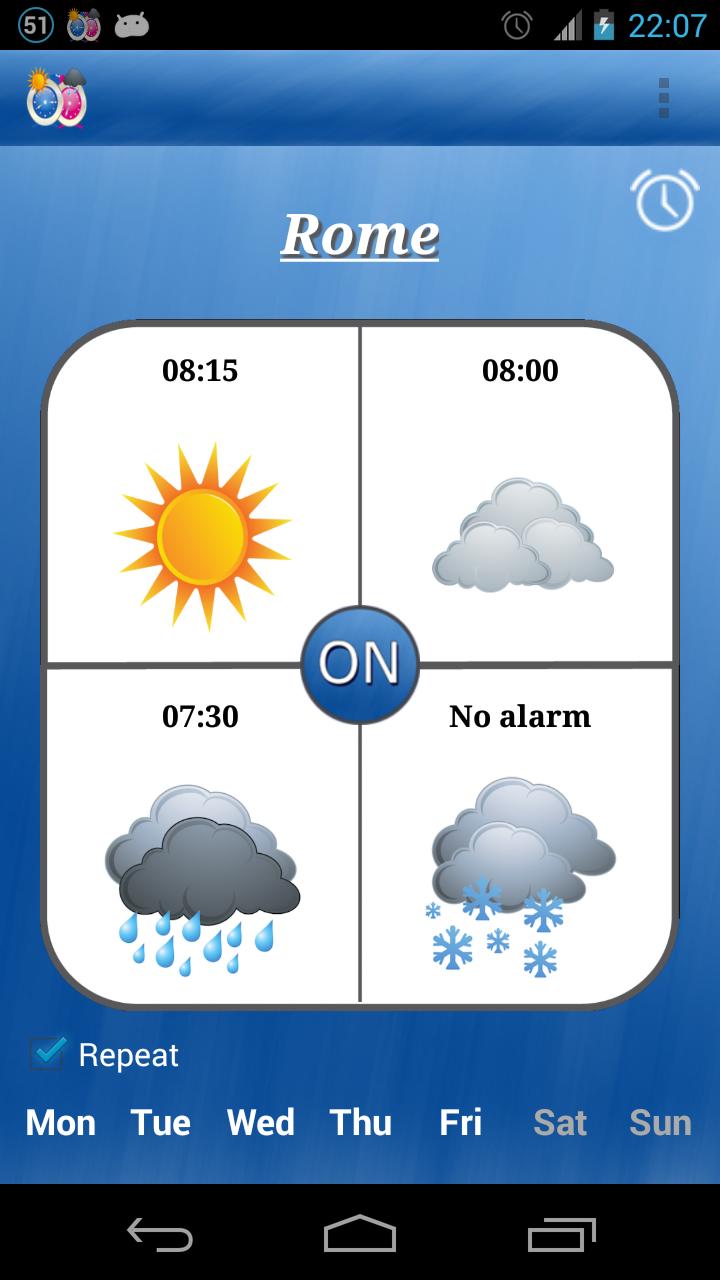Select the Rome city title
The height and width of the screenshot is (1280, 720).
360,234
